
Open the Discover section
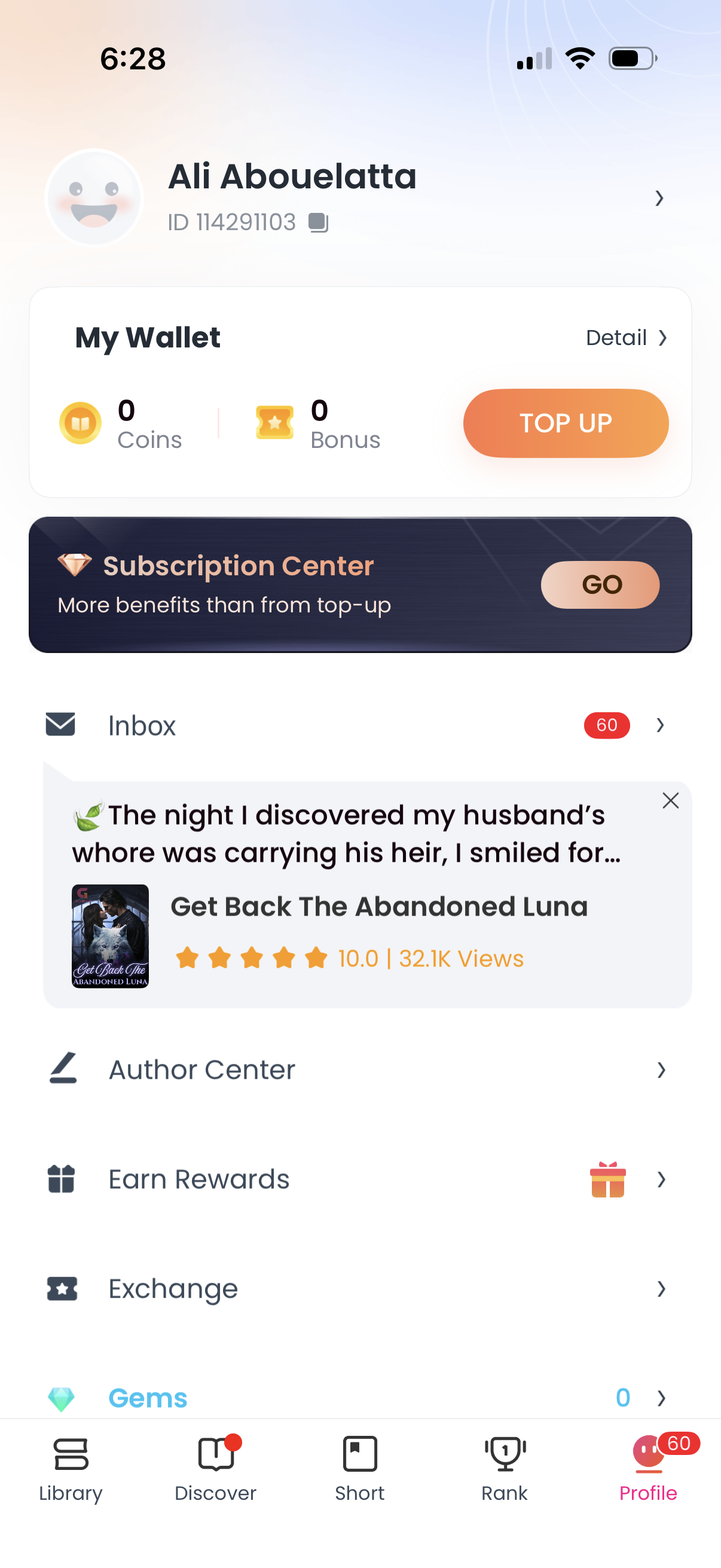point(215,1485)
